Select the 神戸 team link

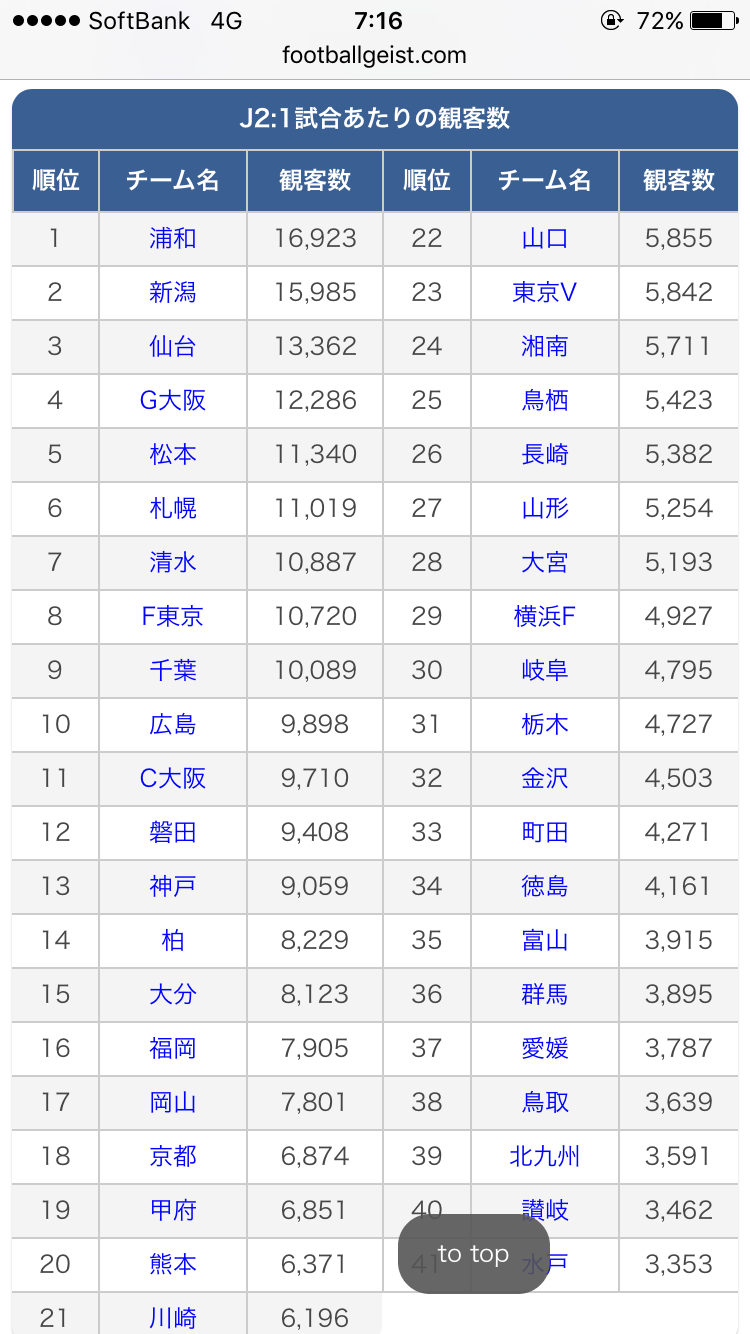pos(173,886)
